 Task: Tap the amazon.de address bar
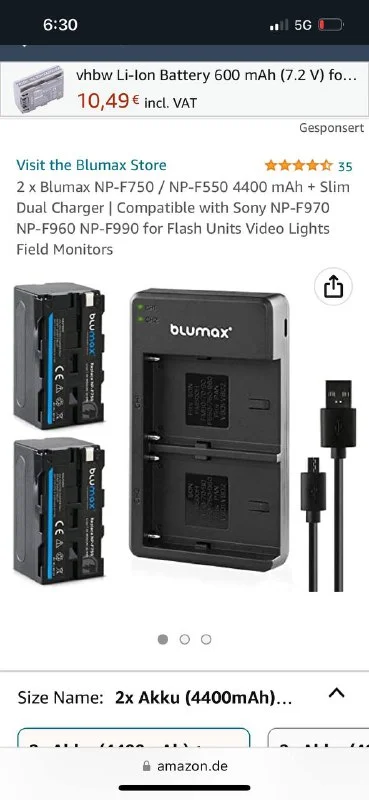[184, 766]
